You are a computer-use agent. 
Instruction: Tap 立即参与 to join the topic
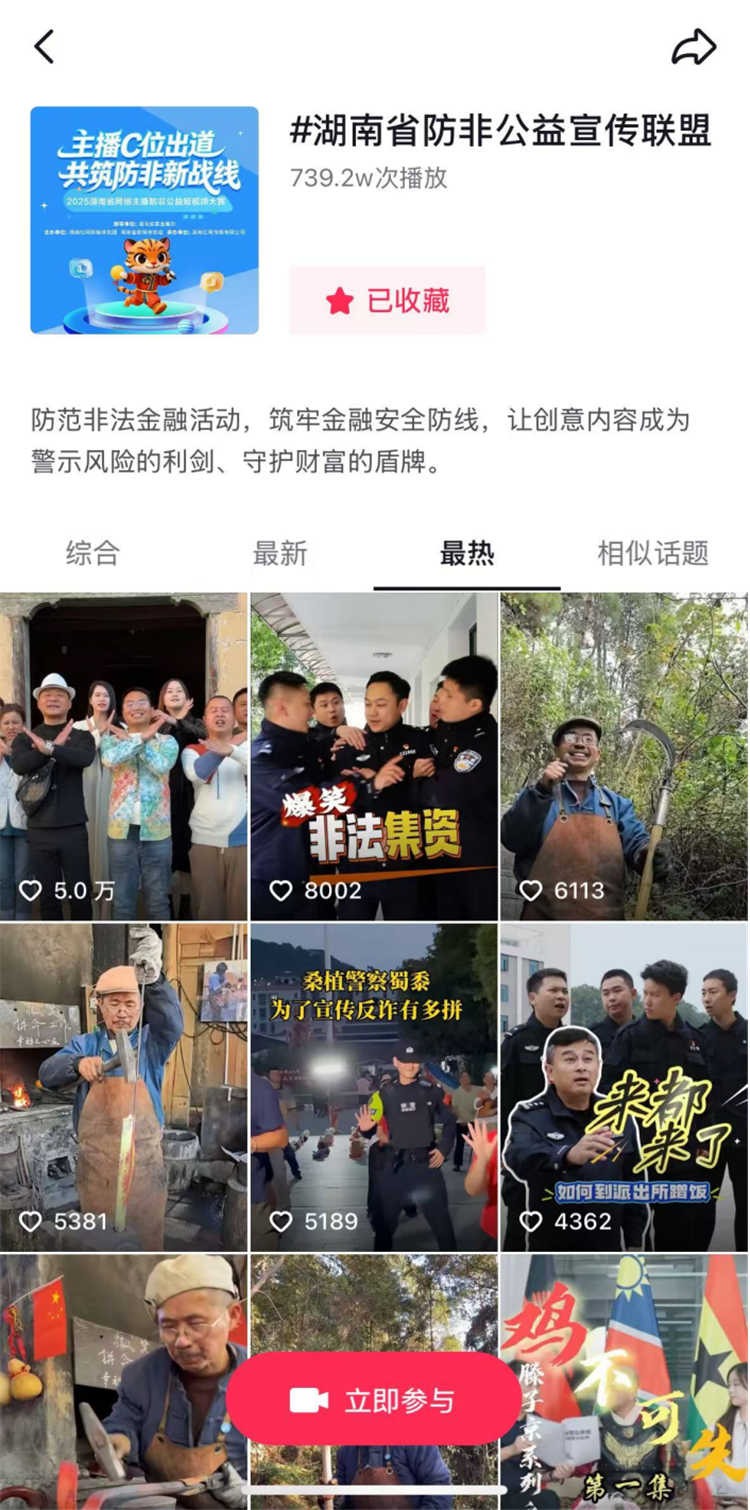[x=373, y=1400]
